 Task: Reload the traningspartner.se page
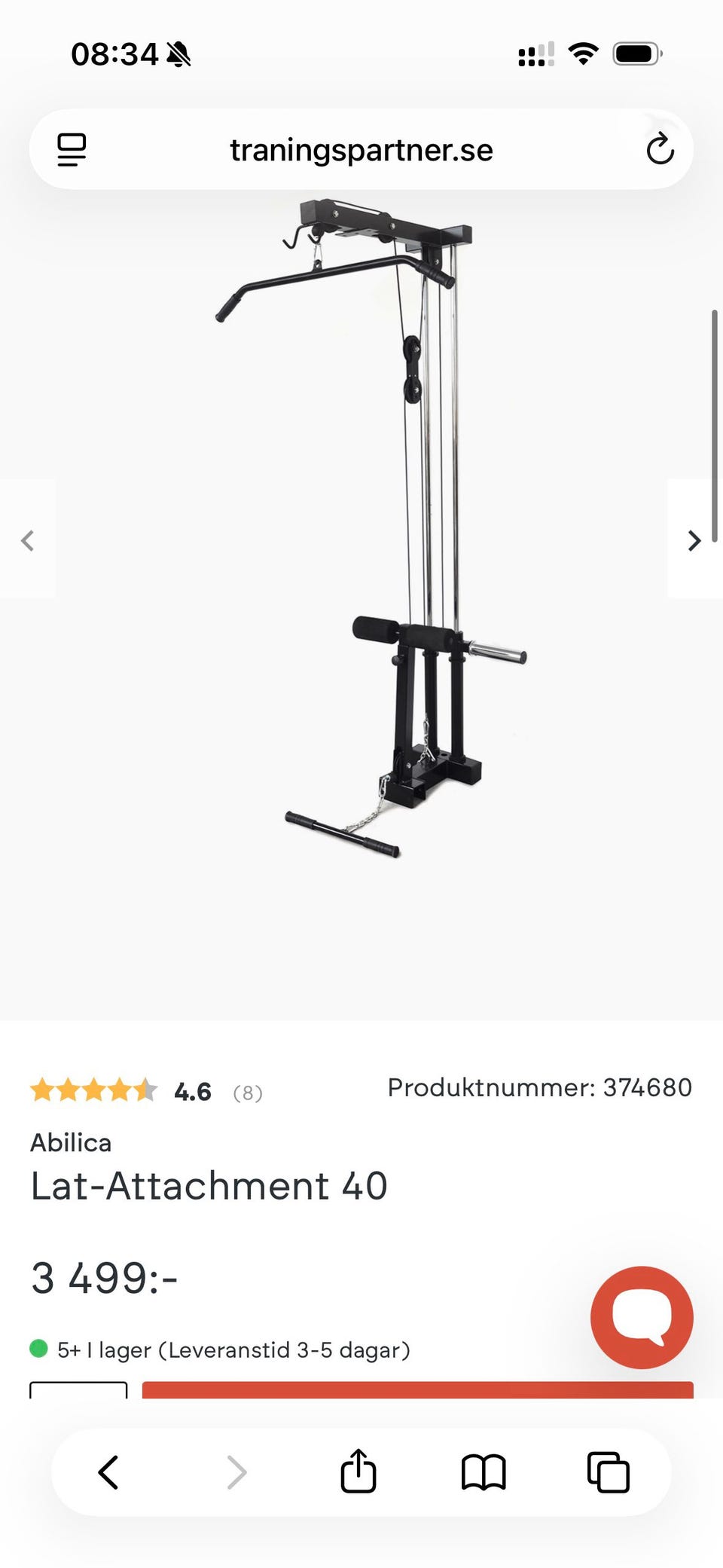point(660,148)
